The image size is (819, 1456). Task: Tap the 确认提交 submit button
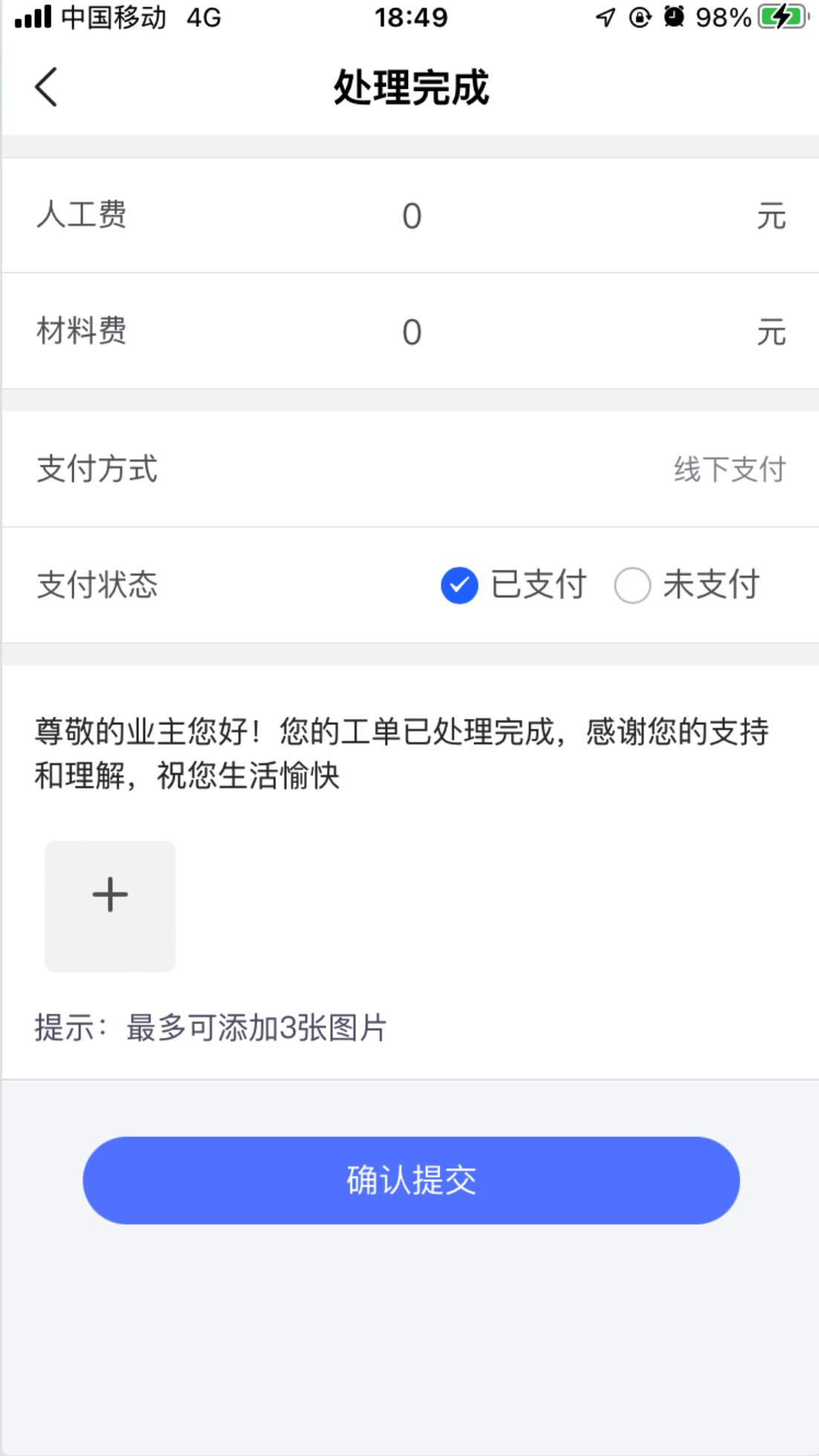(x=409, y=1180)
